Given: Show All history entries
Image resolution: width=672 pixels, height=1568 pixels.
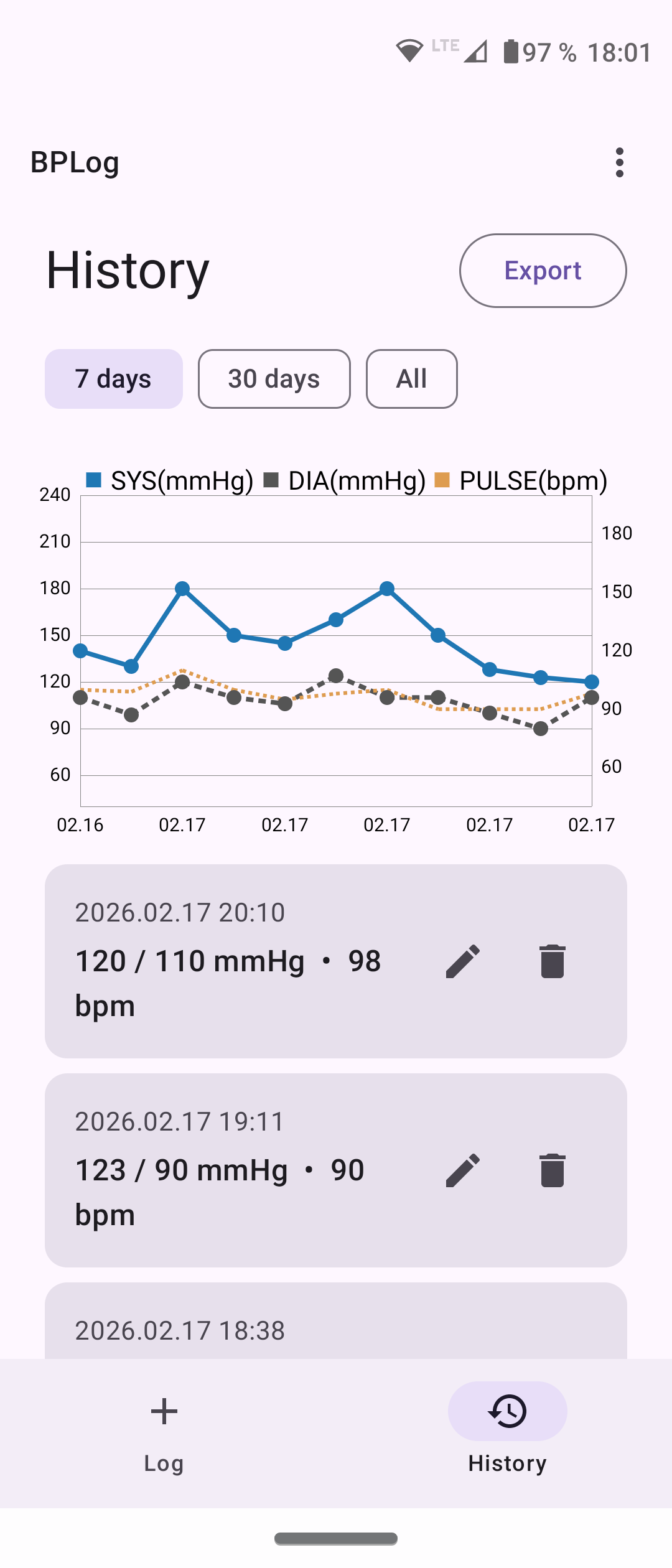Looking at the screenshot, I should click(x=411, y=379).
